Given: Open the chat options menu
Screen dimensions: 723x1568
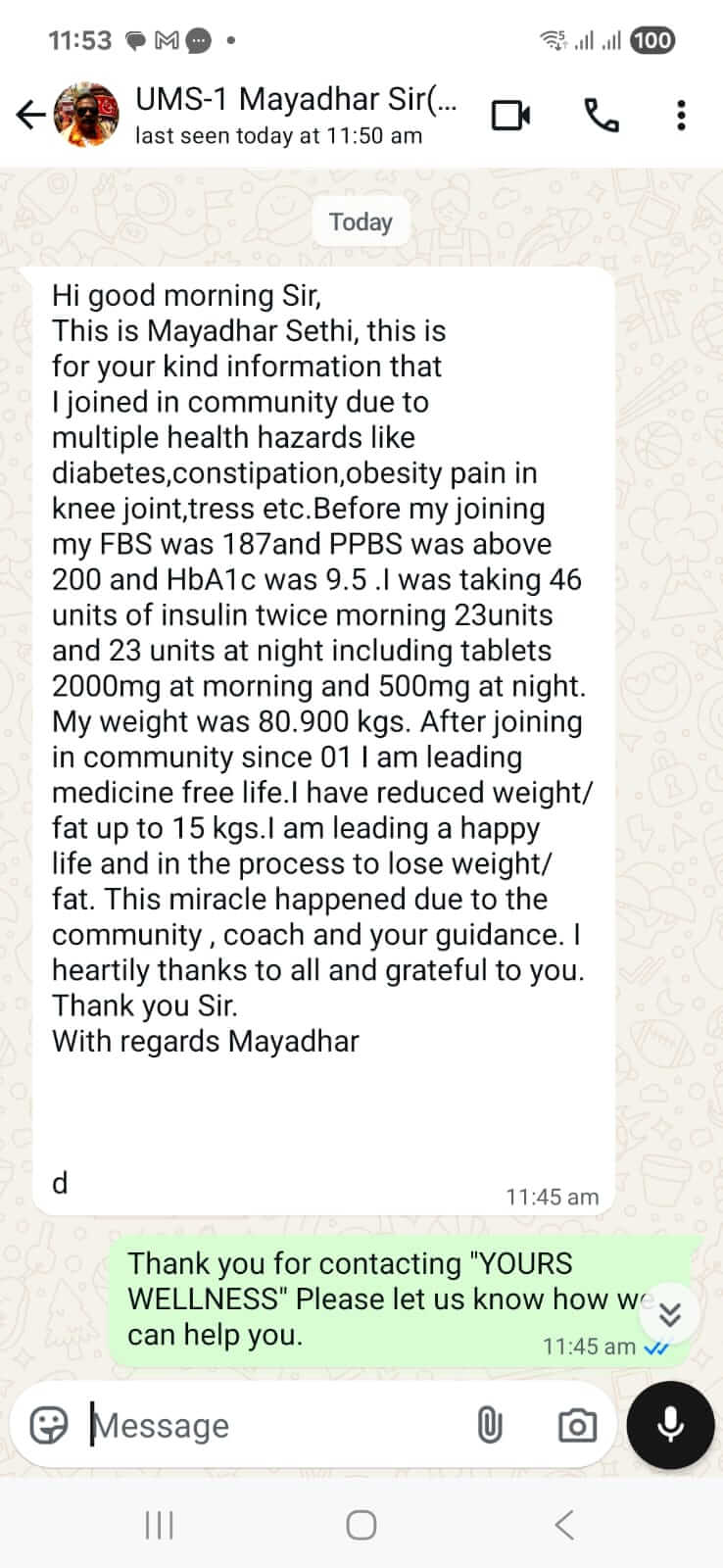Looking at the screenshot, I should (x=681, y=114).
